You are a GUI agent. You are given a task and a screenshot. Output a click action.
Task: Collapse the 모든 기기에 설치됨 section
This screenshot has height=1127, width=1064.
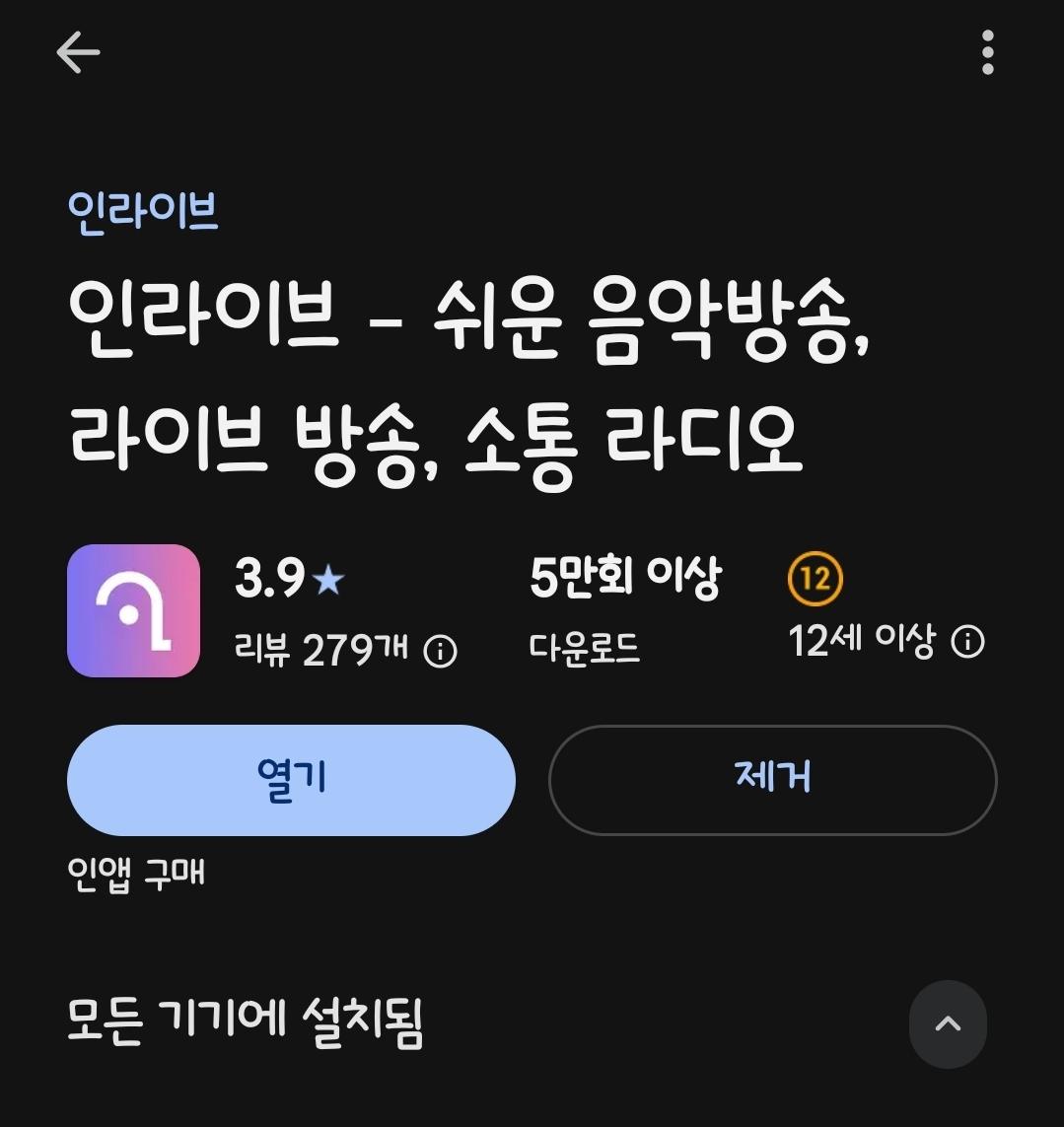tap(947, 1023)
